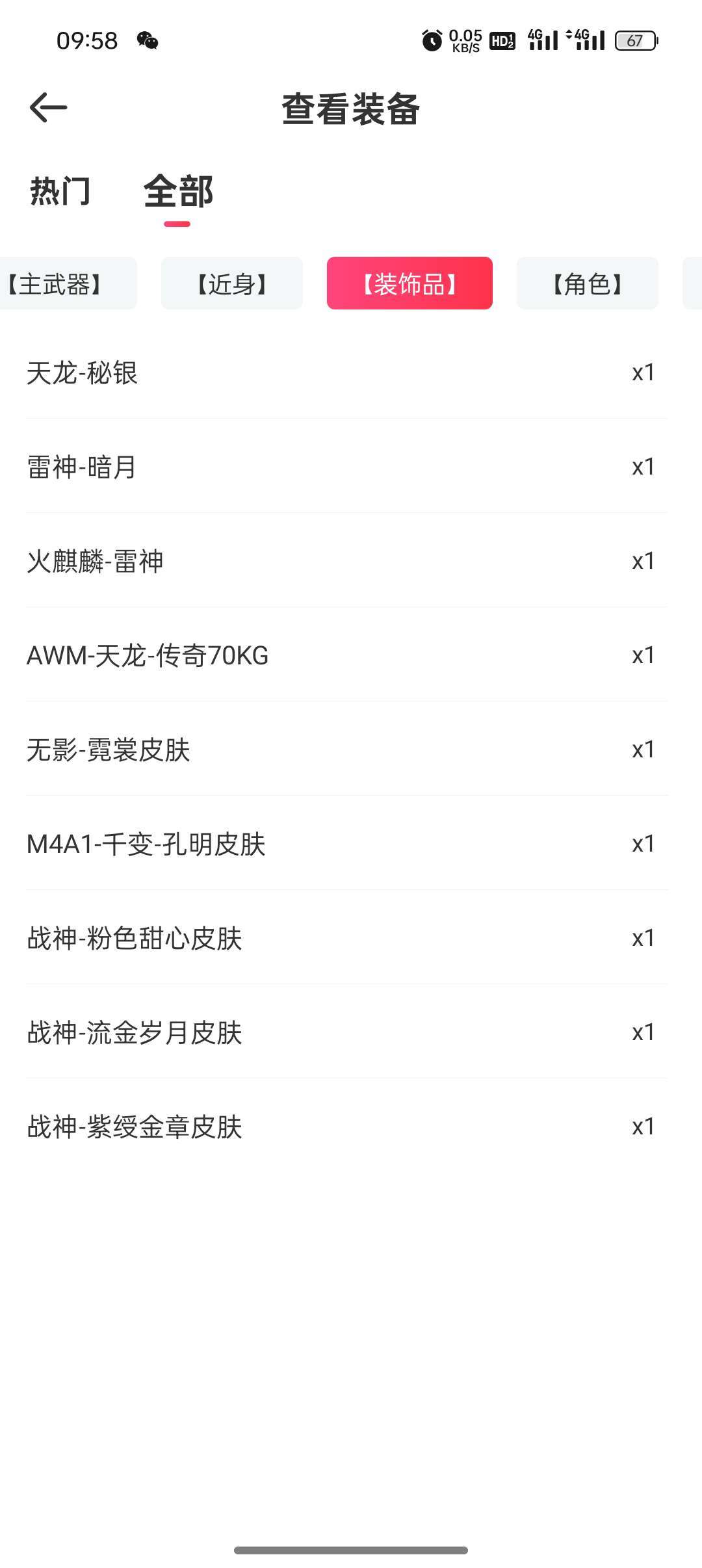Choose the 【角色】 category chip
This screenshot has width=702, height=1568.
coord(588,283)
